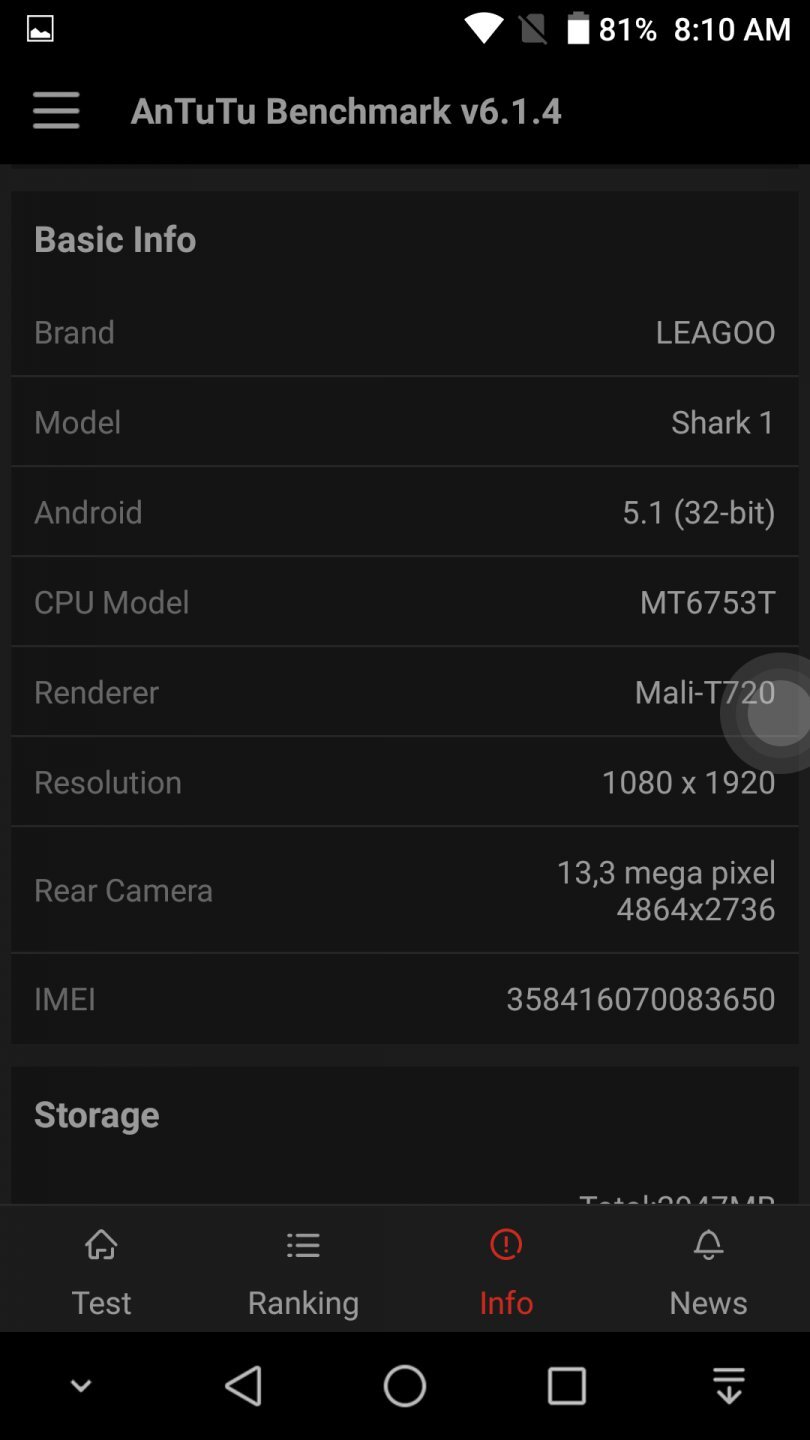This screenshot has width=810, height=1440.
Task: Collapse the navigation bar chevron
Action: pos(80,1386)
